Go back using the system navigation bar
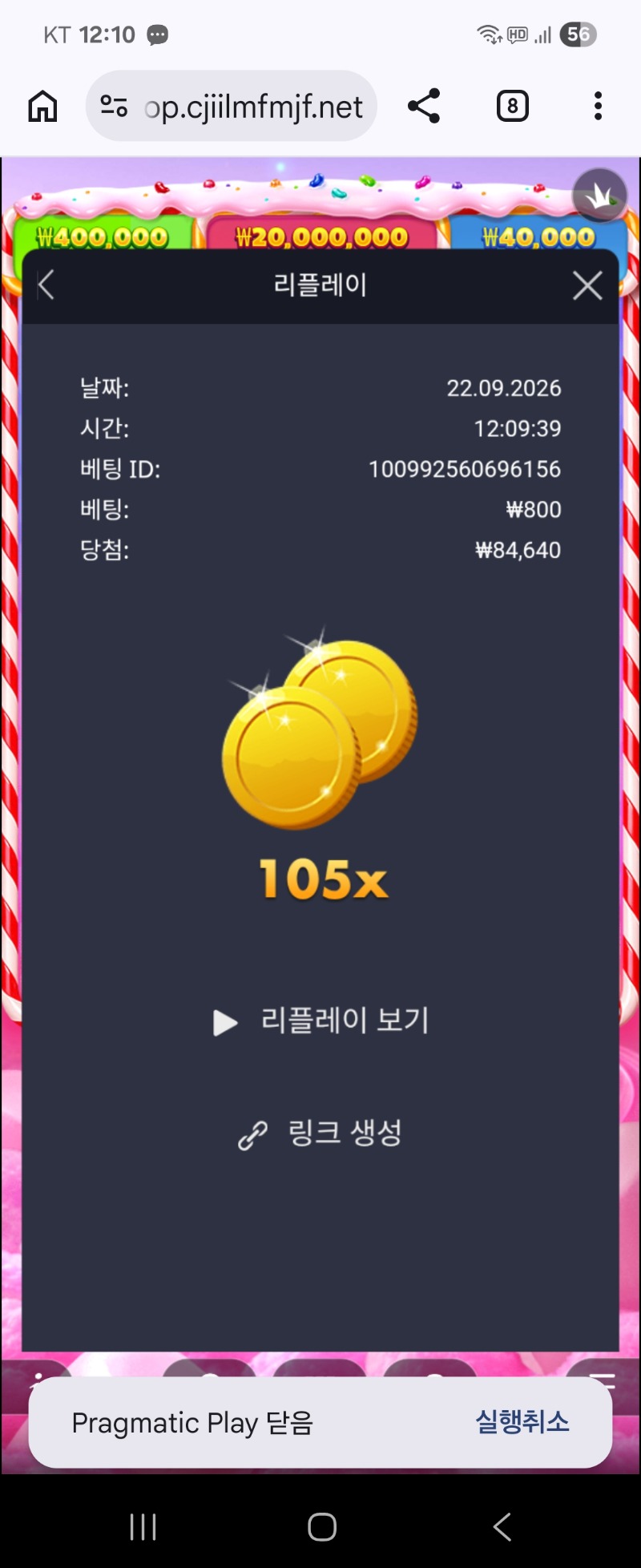The width and height of the screenshot is (641, 1568). point(502,1526)
